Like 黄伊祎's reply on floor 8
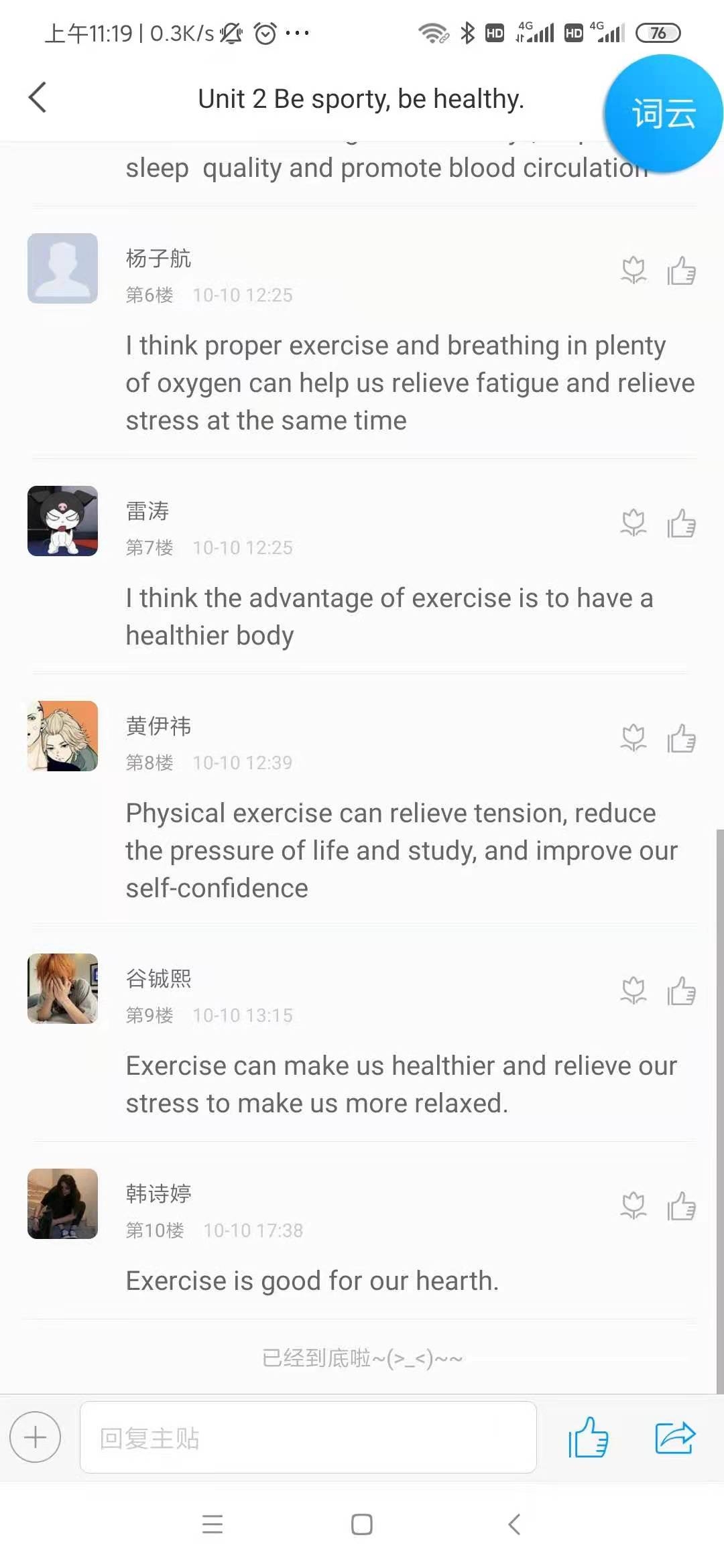 (x=681, y=739)
